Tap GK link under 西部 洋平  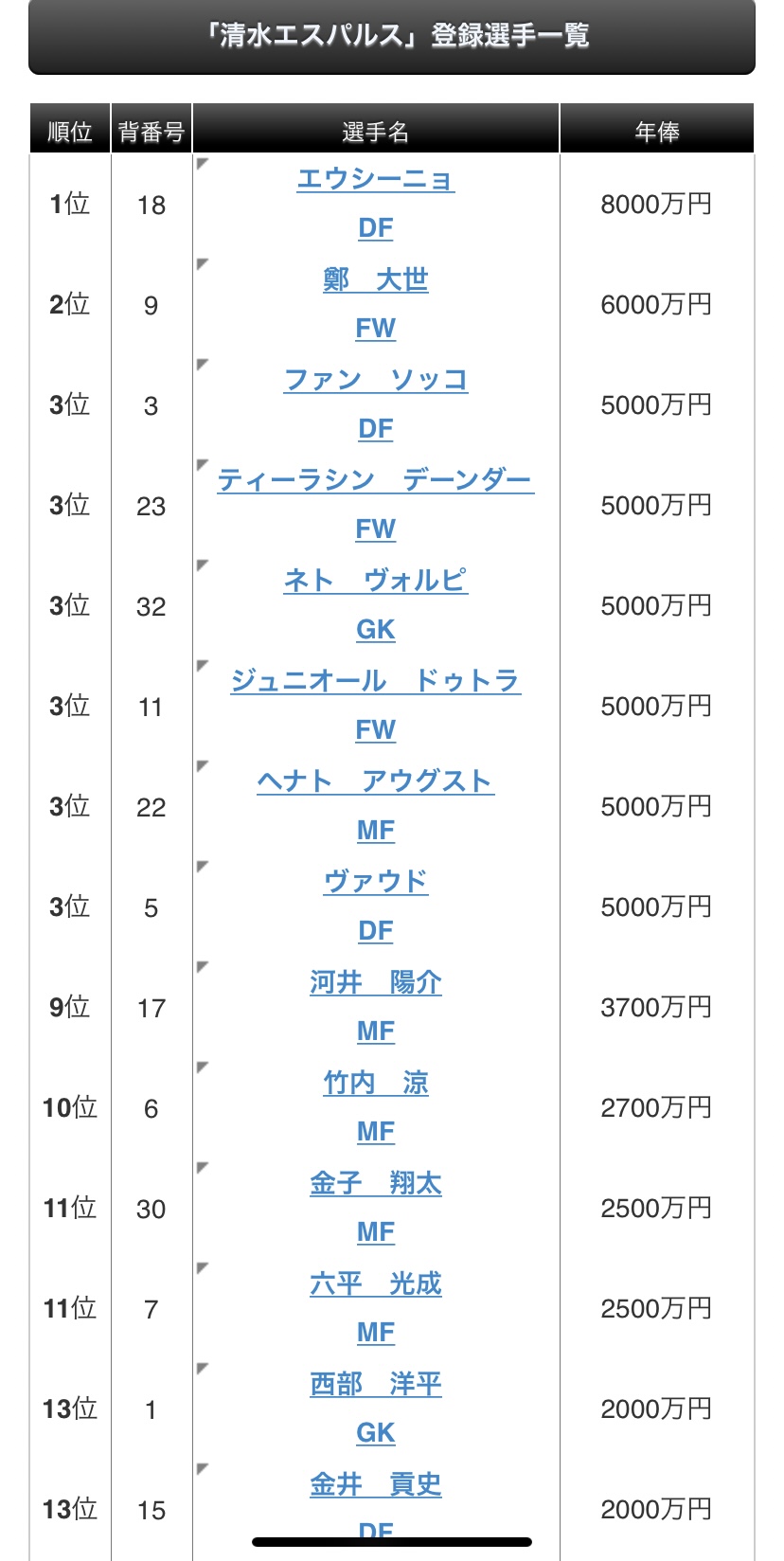coord(375,1433)
